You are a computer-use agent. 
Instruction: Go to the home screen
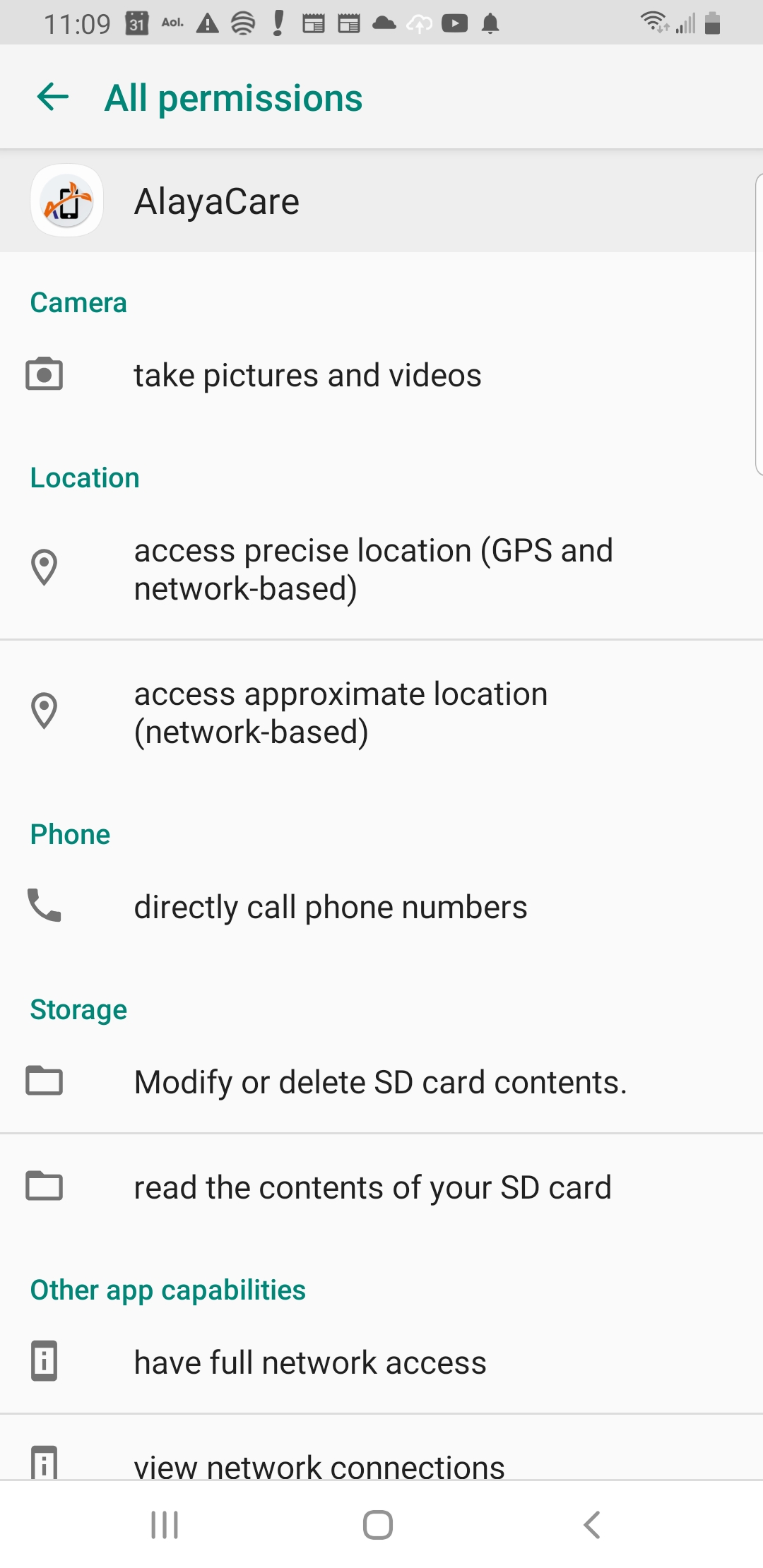click(378, 1525)
